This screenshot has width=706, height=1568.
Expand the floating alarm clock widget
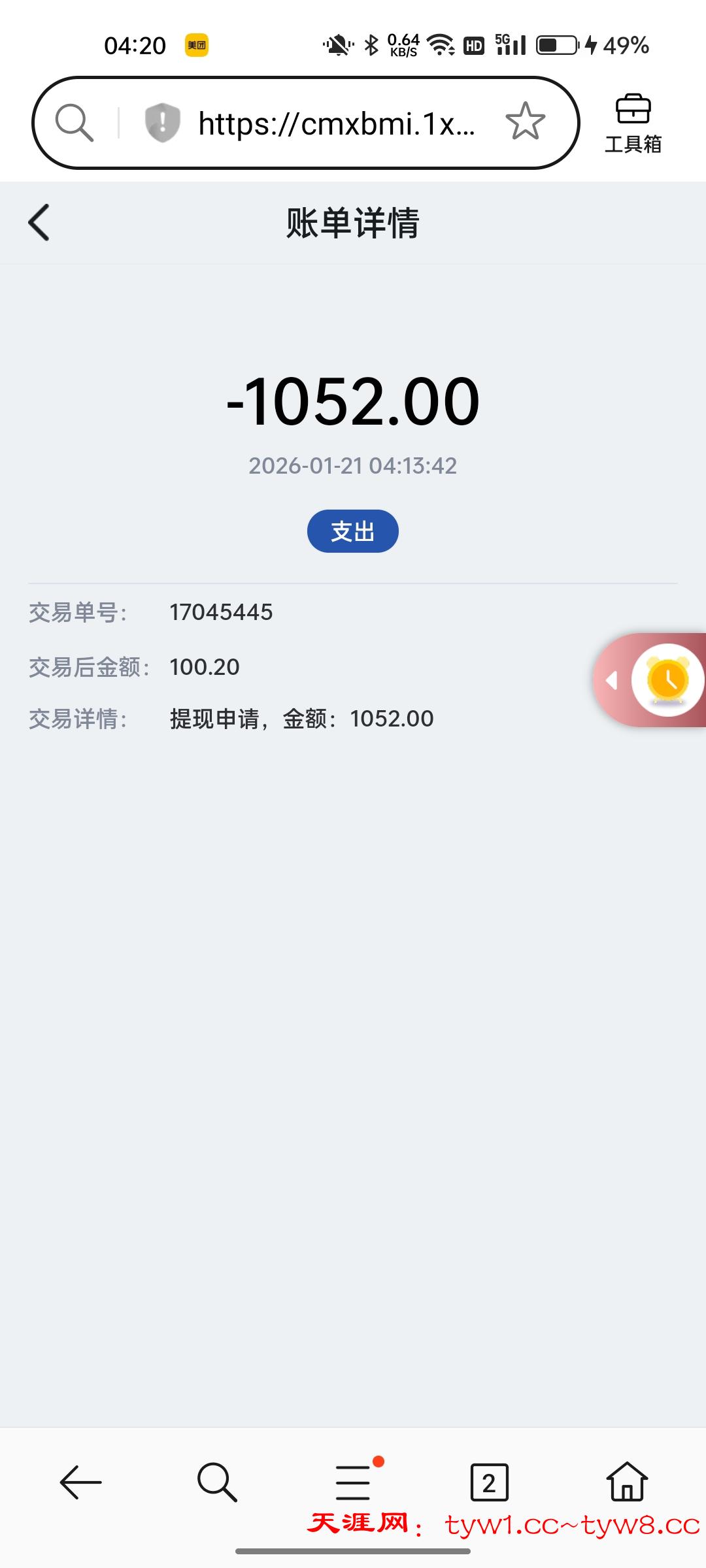coord(665,680)
